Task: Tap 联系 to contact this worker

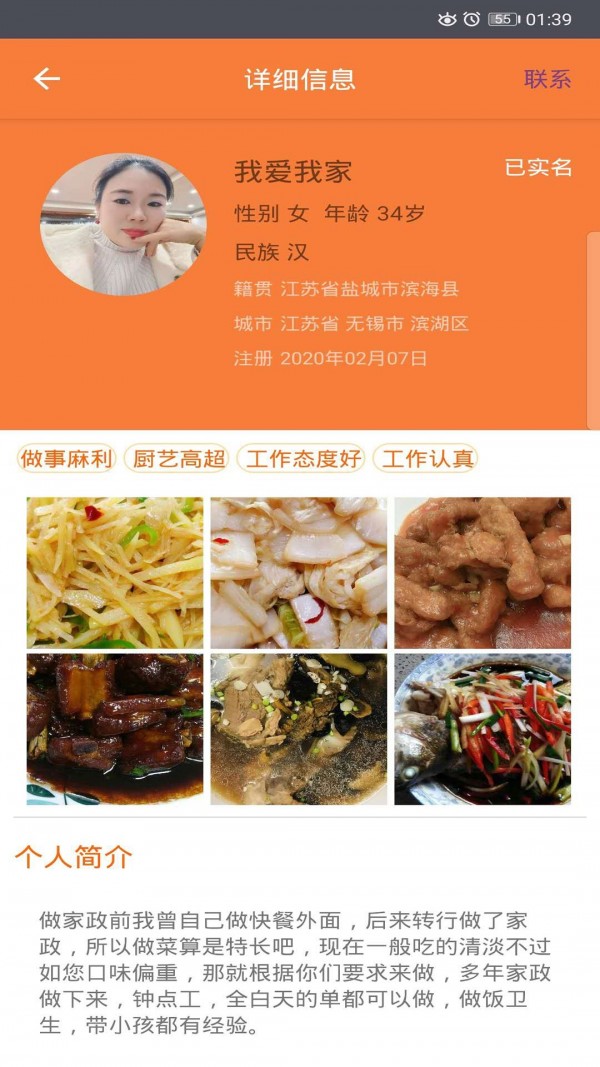Action: point(547,79)
